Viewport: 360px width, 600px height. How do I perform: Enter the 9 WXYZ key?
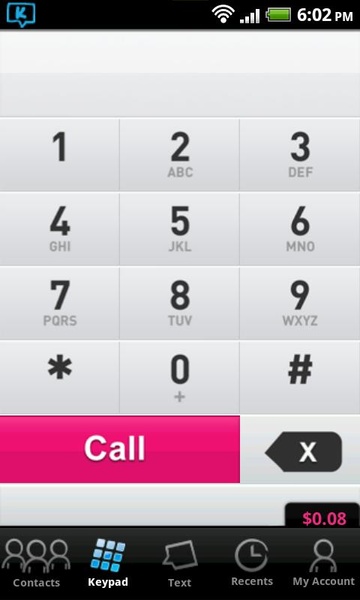tap(300, 303)
